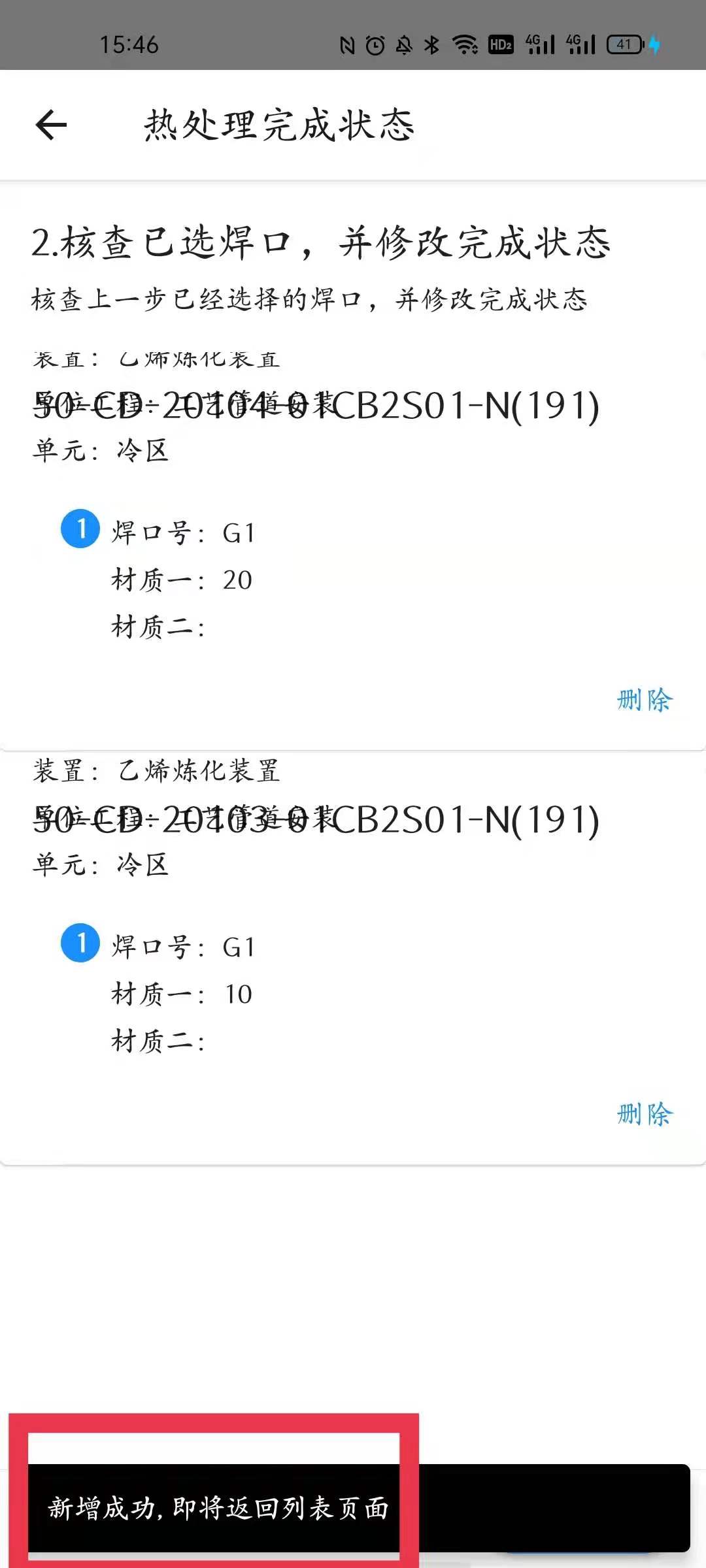Tap the NFC status icon
This screenshot has width=706, height=1568.
[x=345, y=44]
